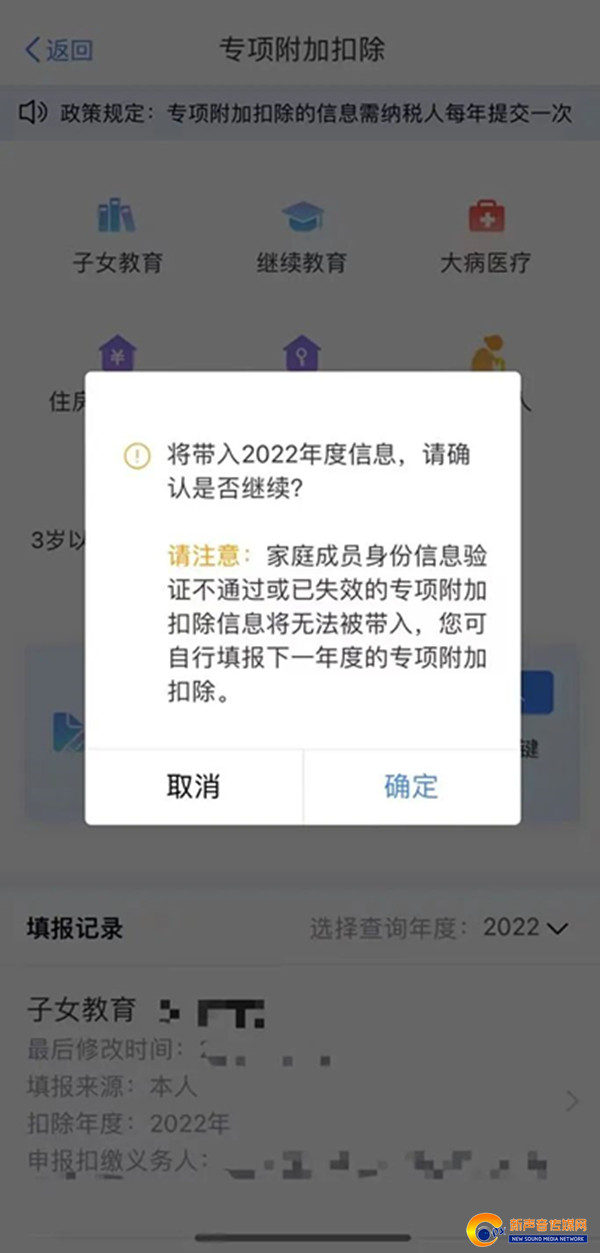Image resolution: width=600 pixels, height=1253 pixels.
Task: Tap 取消 to cancel the dialog
Action: pyautogui.click(x=193, y=786)
